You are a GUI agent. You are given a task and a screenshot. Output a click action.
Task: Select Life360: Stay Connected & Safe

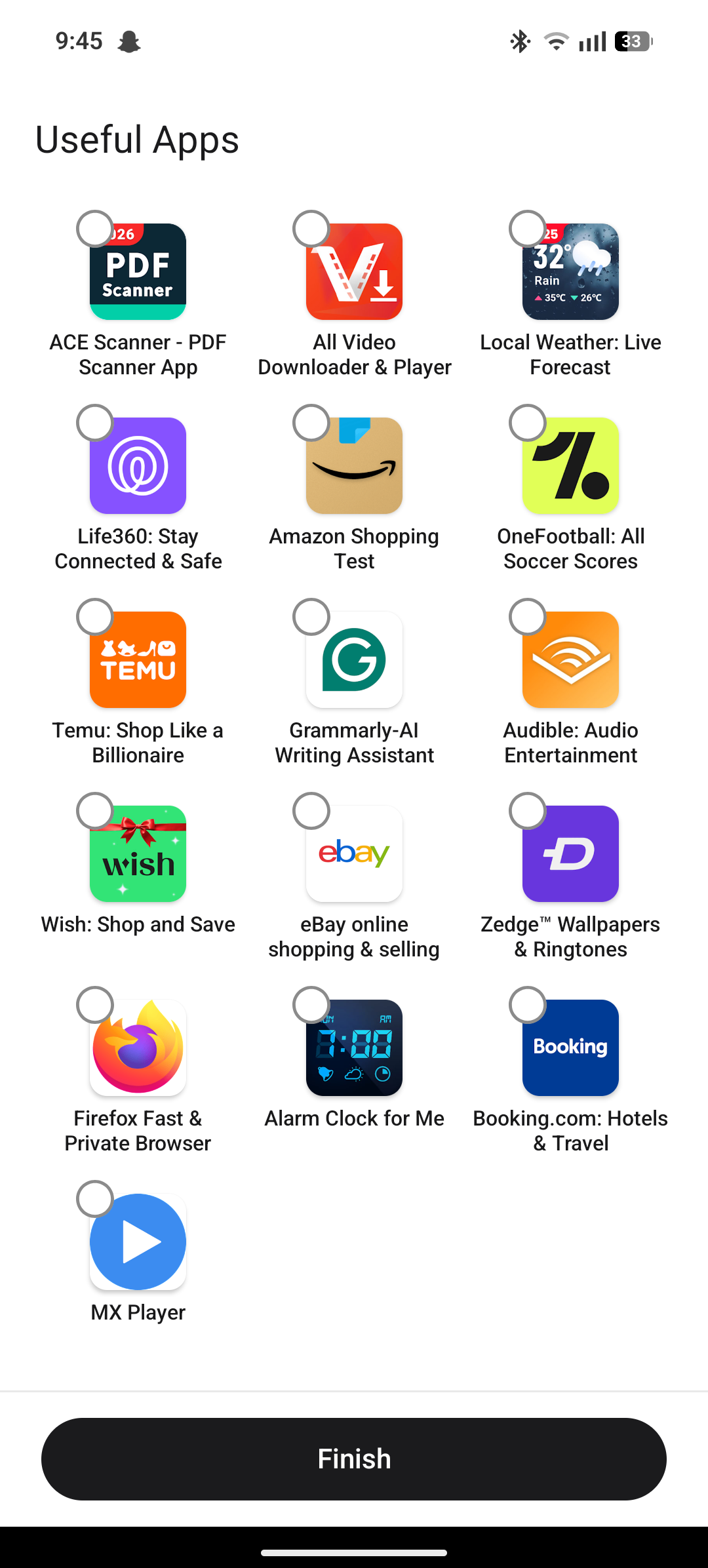[x=95, y=423]
